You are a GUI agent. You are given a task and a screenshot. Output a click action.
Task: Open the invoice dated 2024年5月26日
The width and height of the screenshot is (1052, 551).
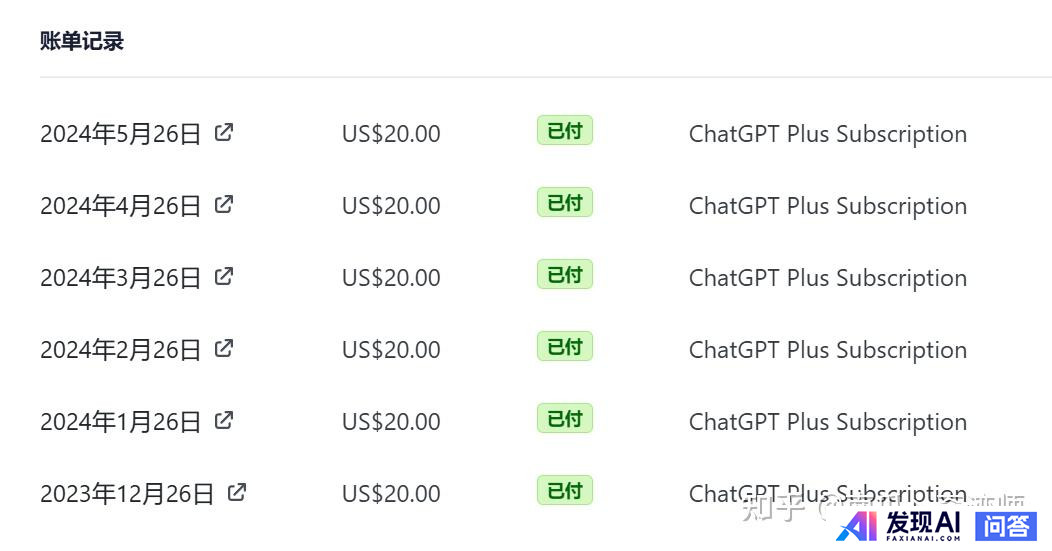224,132
